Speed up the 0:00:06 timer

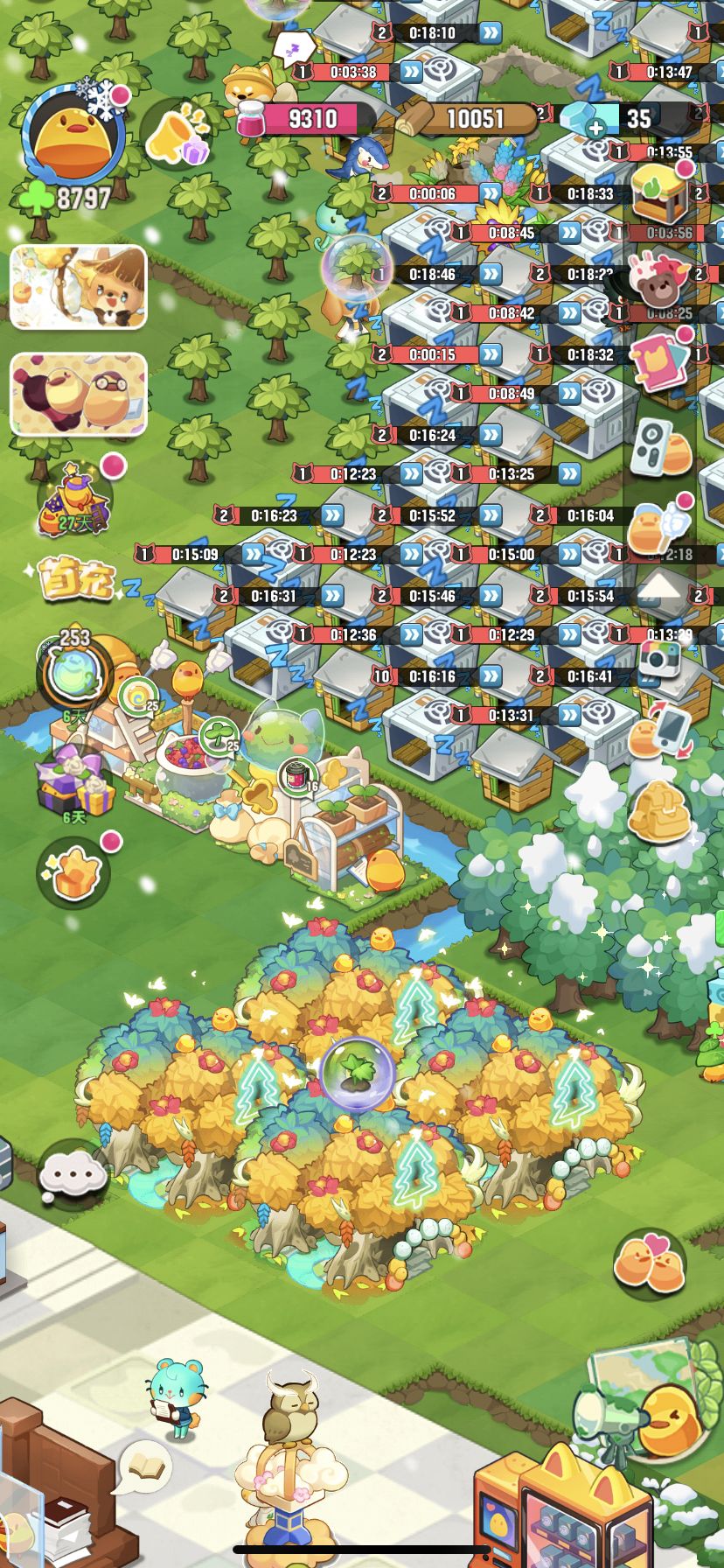pos(491,193)
